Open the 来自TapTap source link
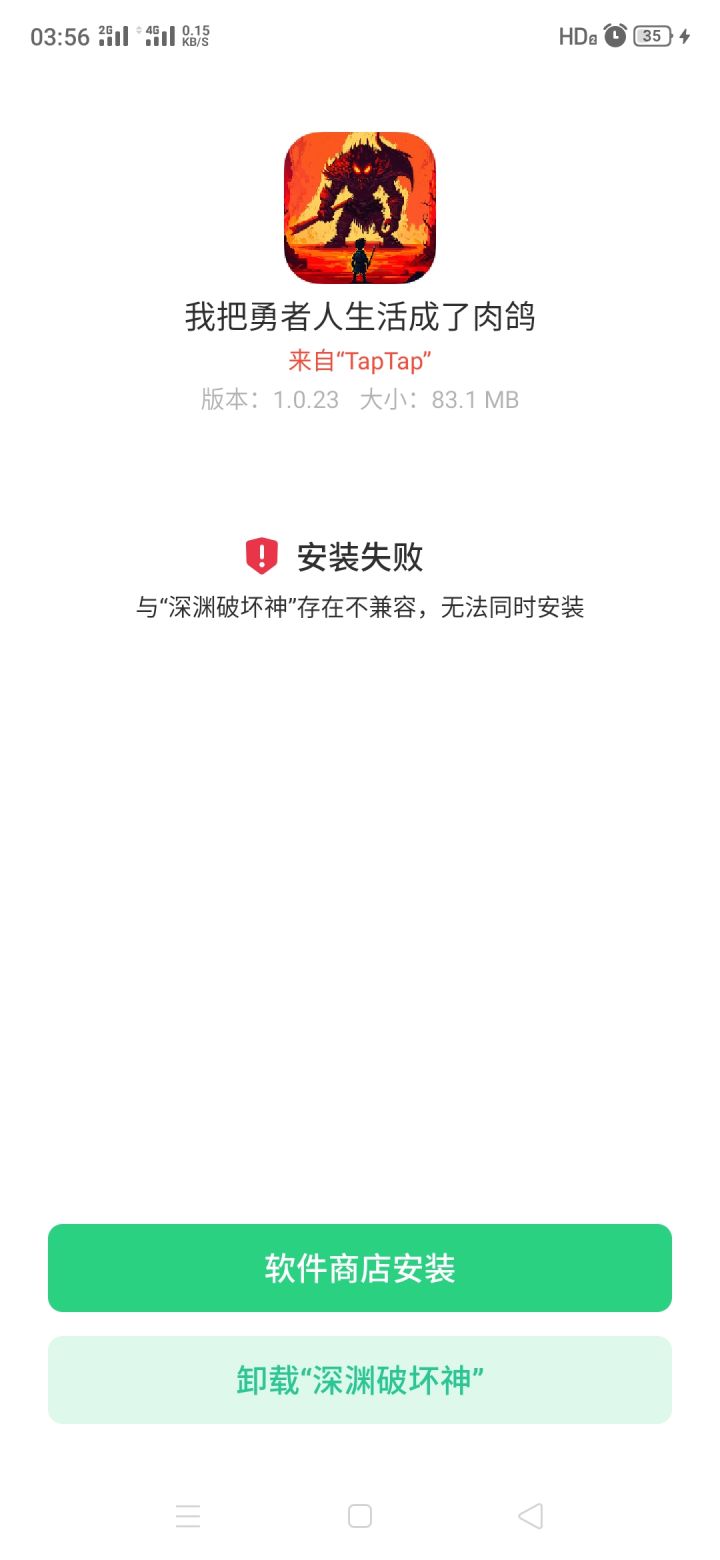Image resolution: width=720 pixels, height=1560 pixels. pos(359,362)
